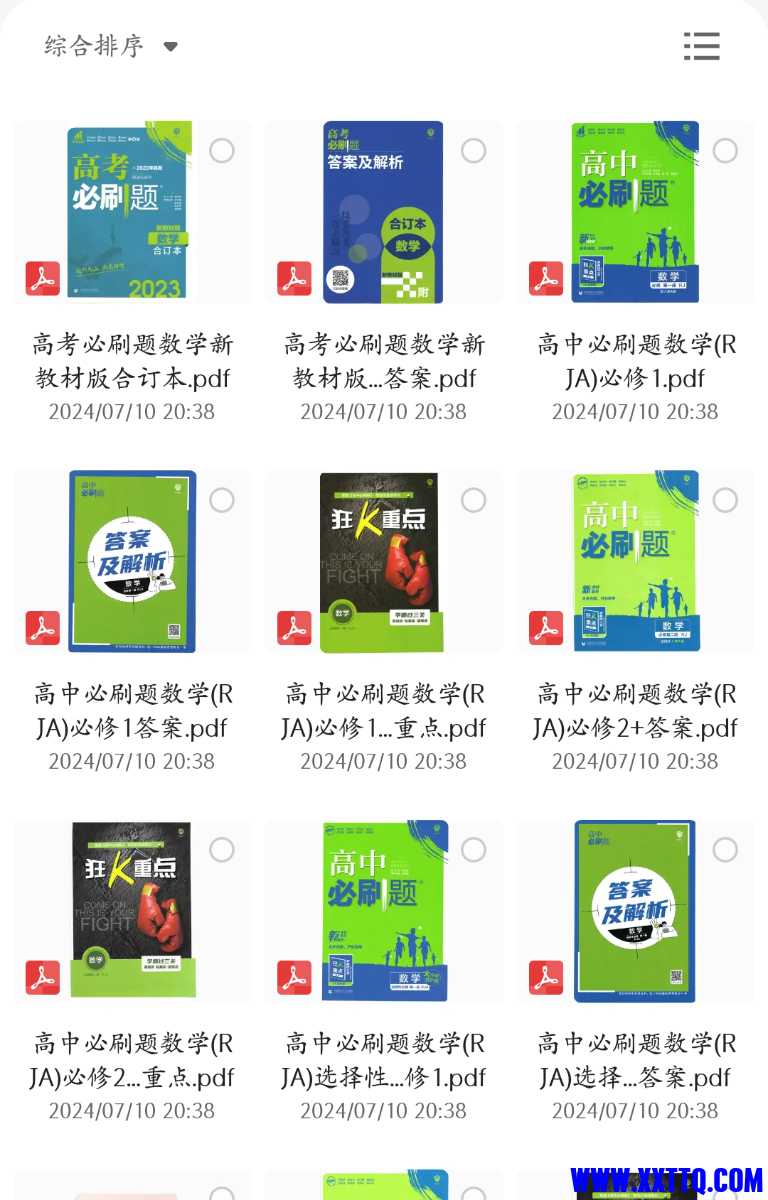Image resolution: width=768 pixels, height=1200 pixels.
Task: Open 高中必刷题数学(RJA)选择性...修1.pdf
Action: (x=383, y=911)
